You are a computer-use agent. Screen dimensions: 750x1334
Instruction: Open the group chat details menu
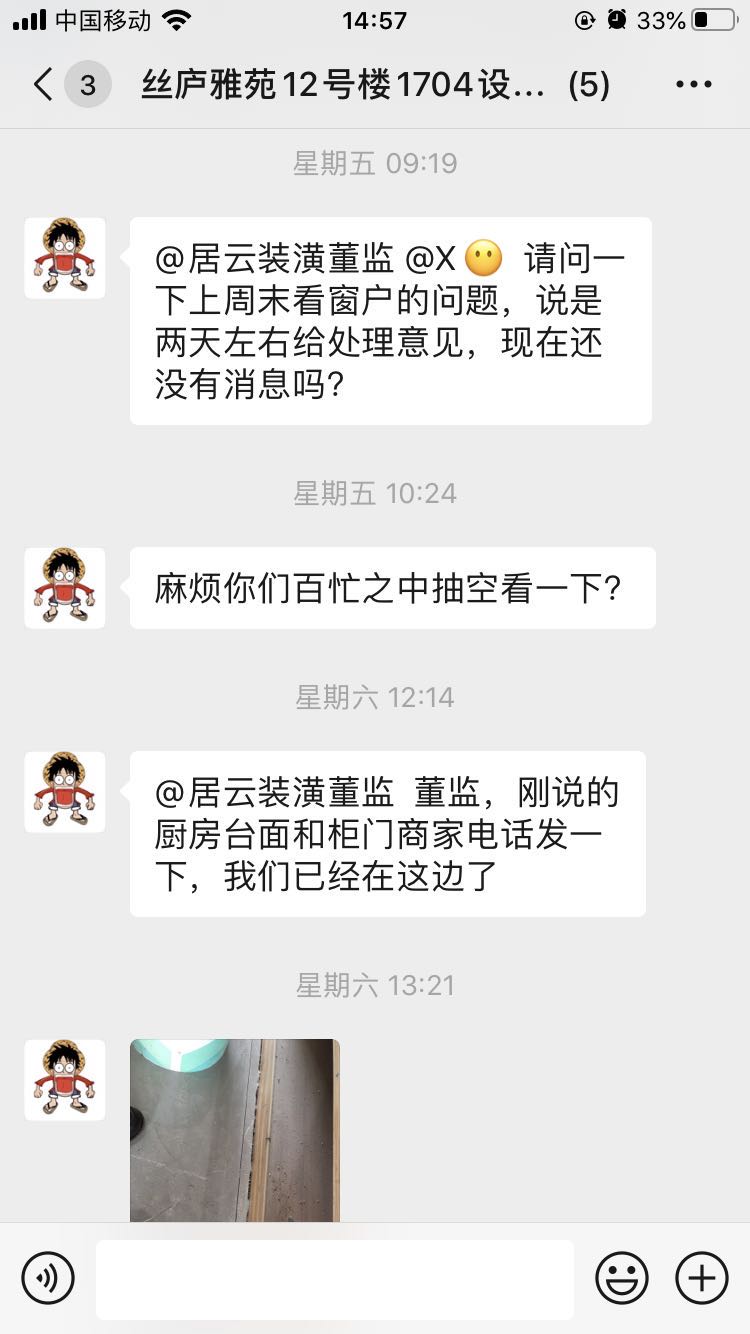(x=693, y=85)
